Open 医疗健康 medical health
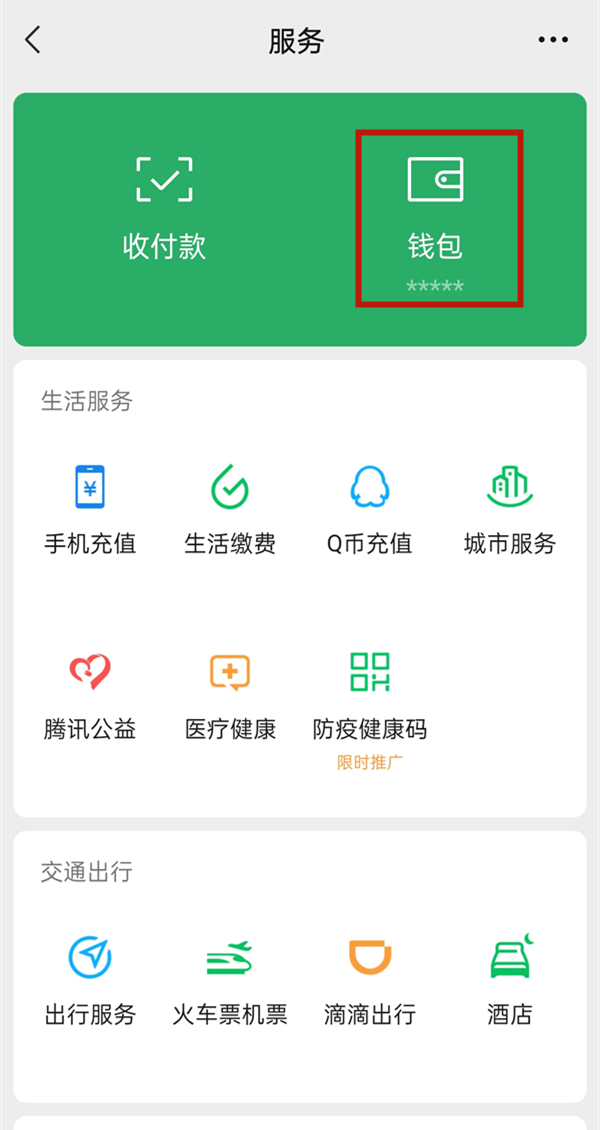This screenshot has width=600, height=1130. [x=230, y=694]
